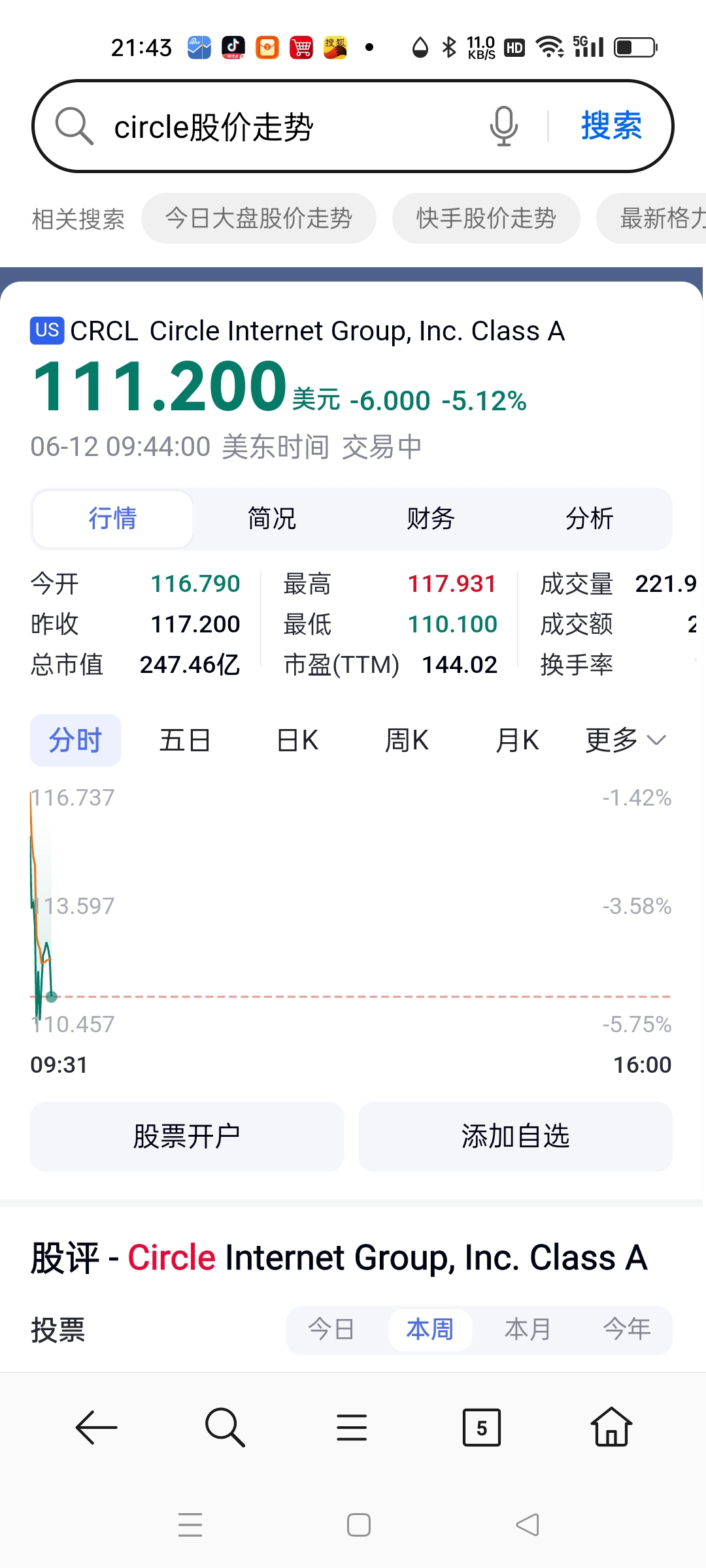Switch chart to 周K

(x=407, y=740)
